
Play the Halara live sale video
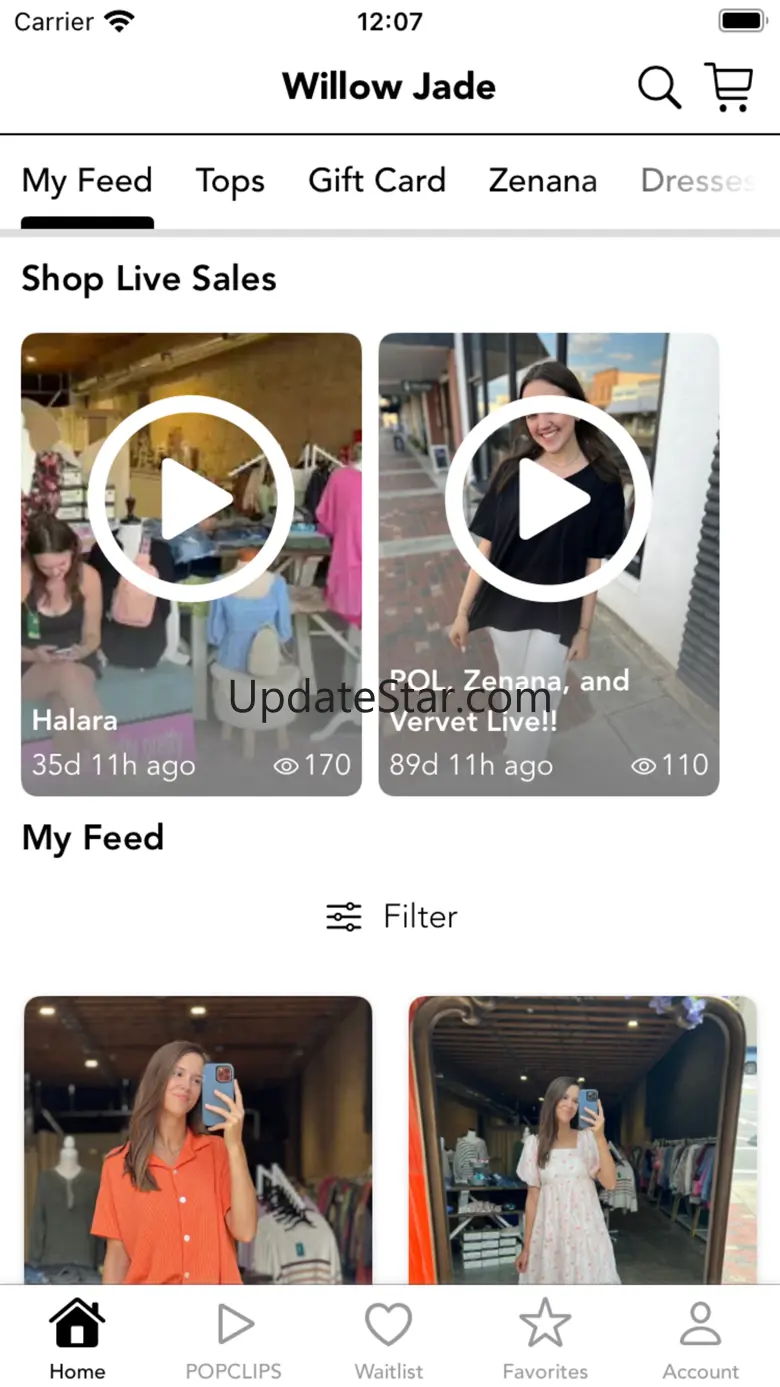[x=191, y=499]
